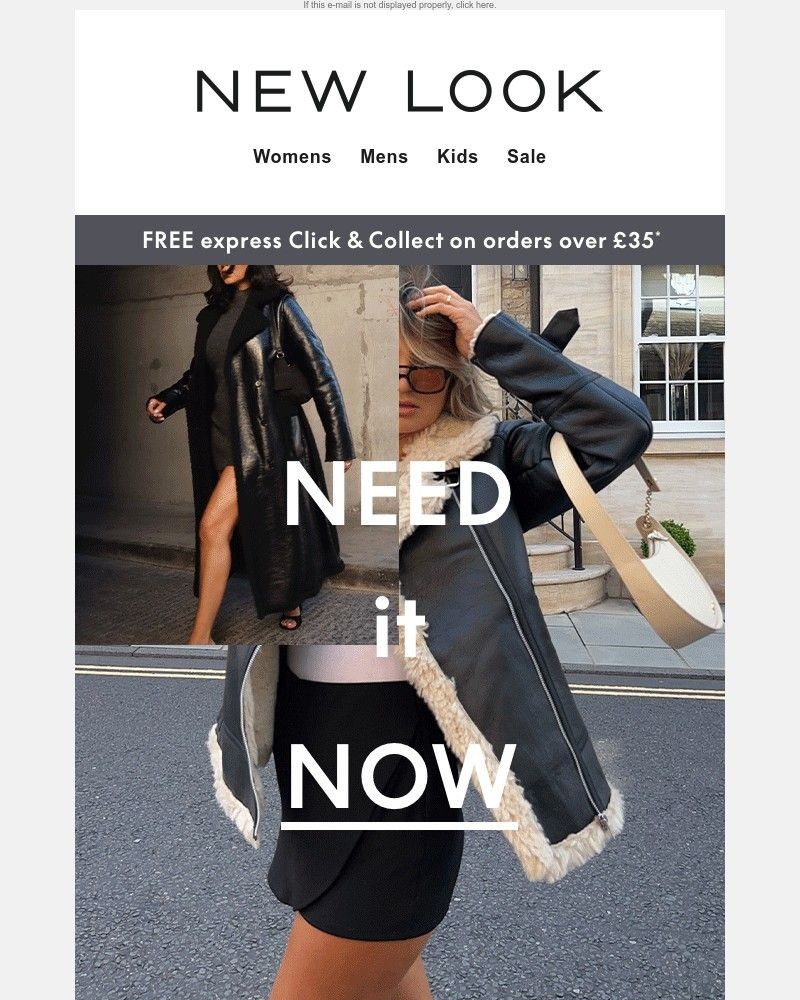800x1000 pixels.
Task: Open the Need It Now hero image
Action: 400,630
